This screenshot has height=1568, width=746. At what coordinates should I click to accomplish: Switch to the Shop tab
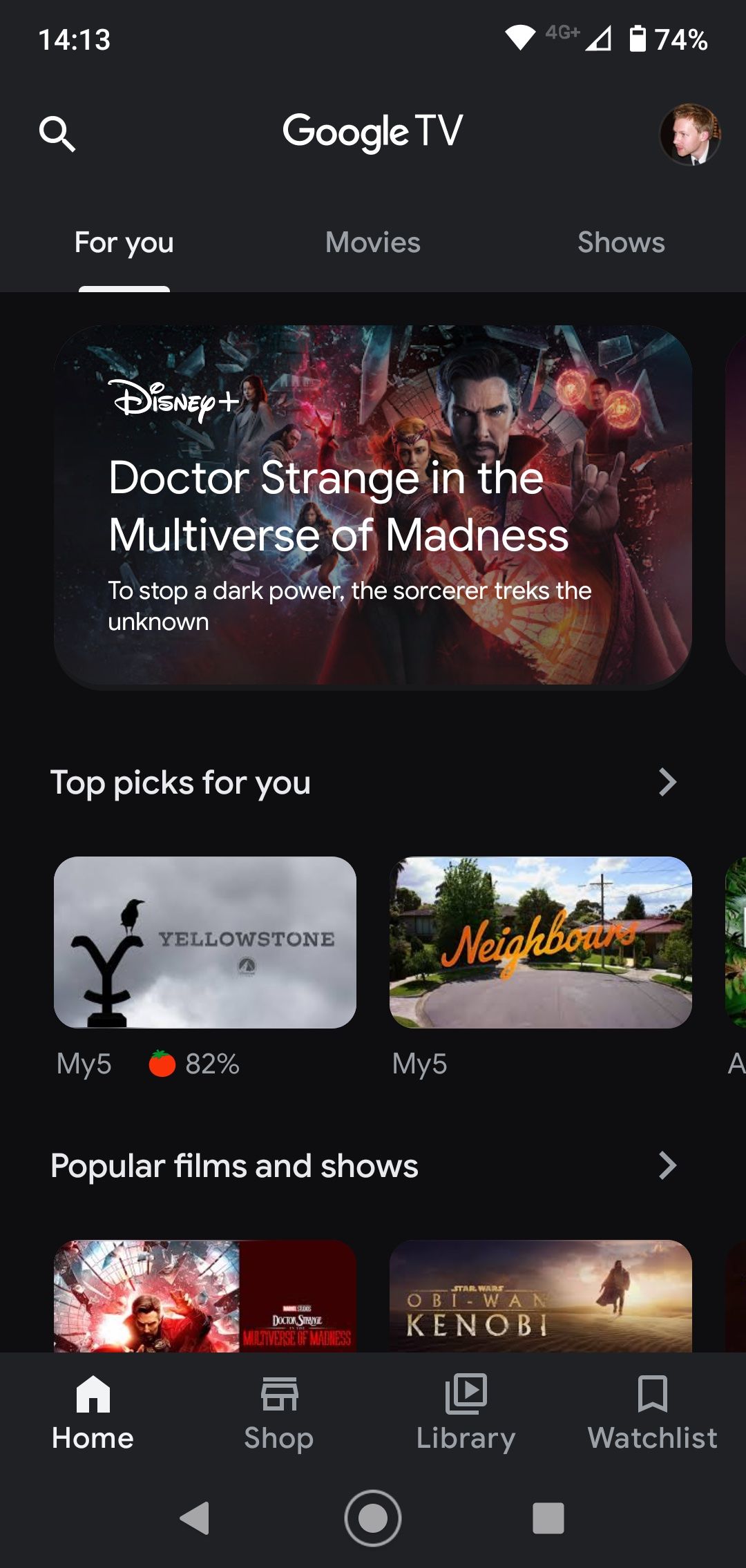279,1413
